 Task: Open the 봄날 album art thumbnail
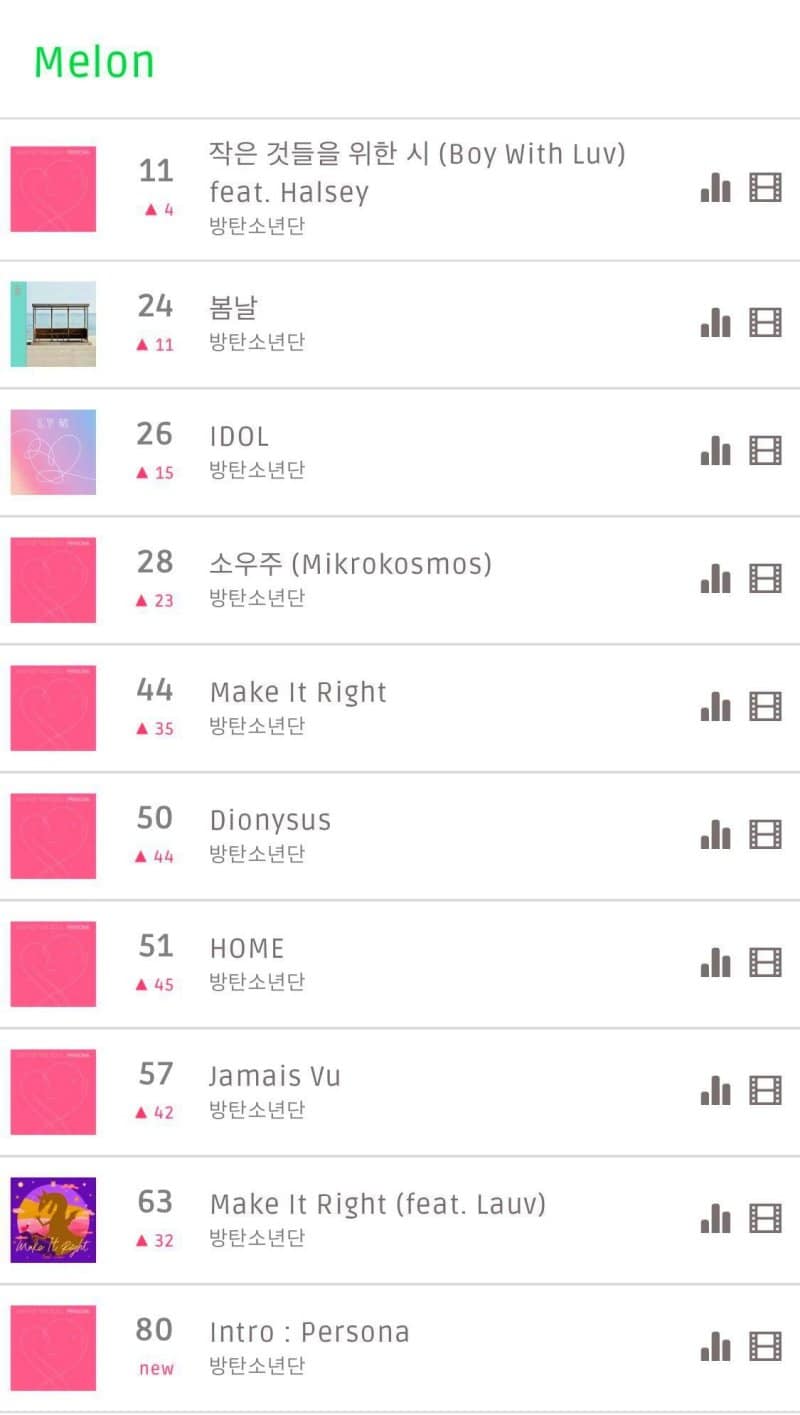coord(53,324)
